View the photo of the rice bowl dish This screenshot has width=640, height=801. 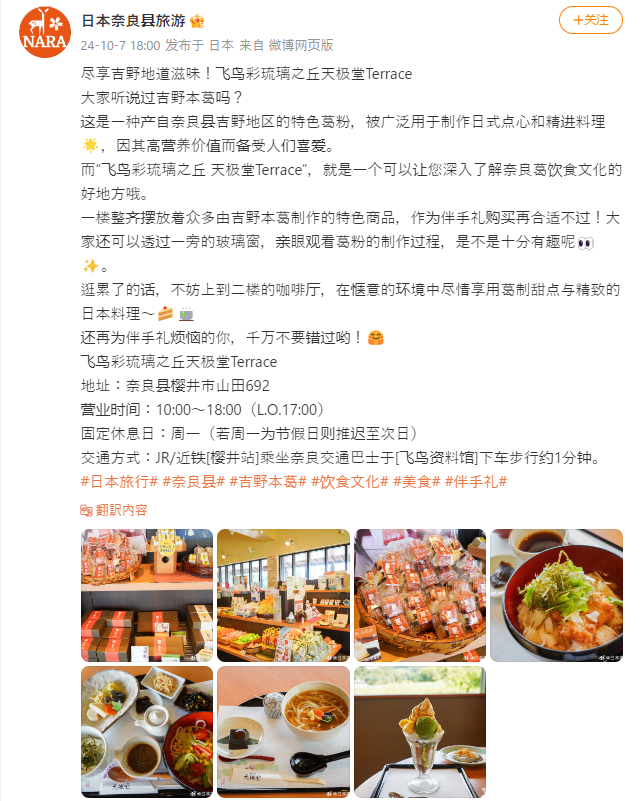(x=556, y=596)
